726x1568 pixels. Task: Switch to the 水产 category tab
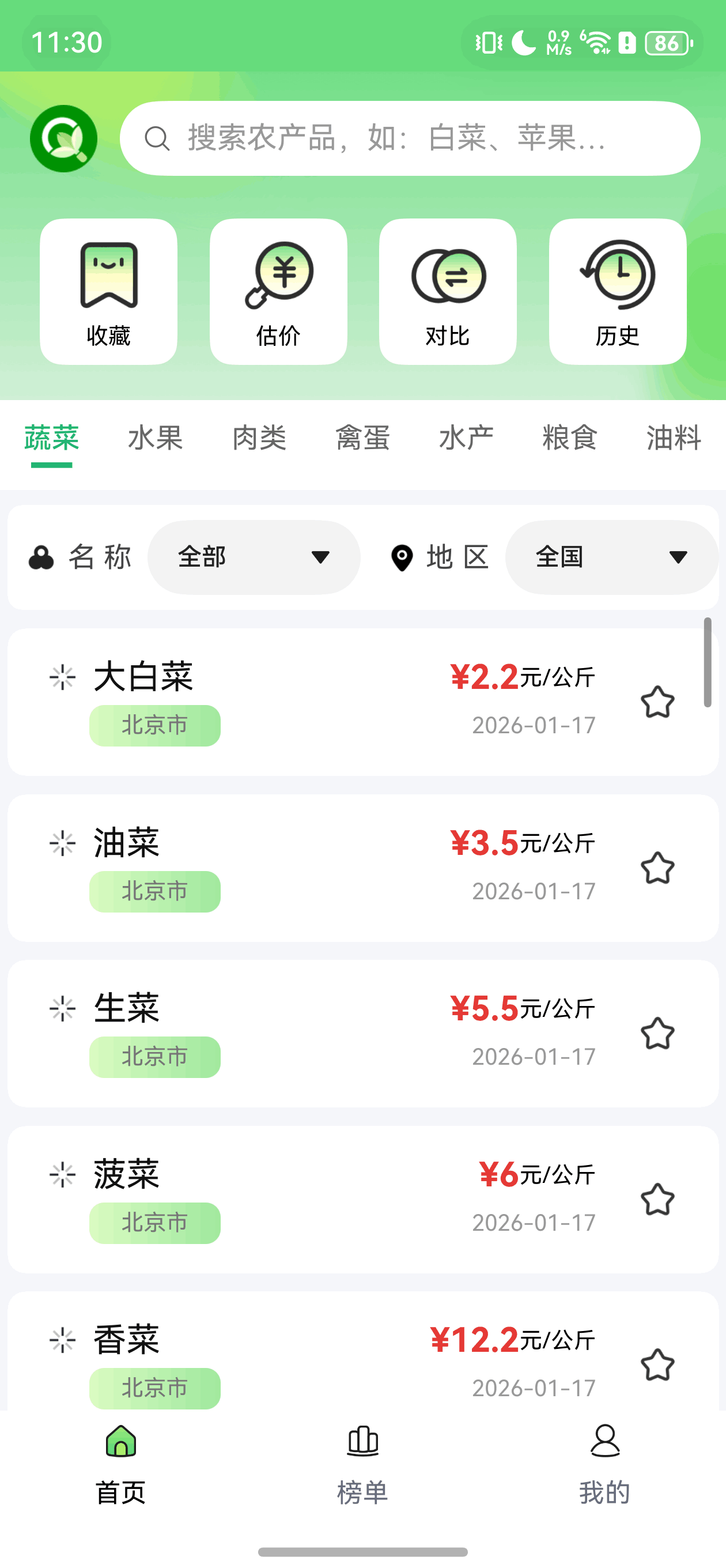pos(466,438)
